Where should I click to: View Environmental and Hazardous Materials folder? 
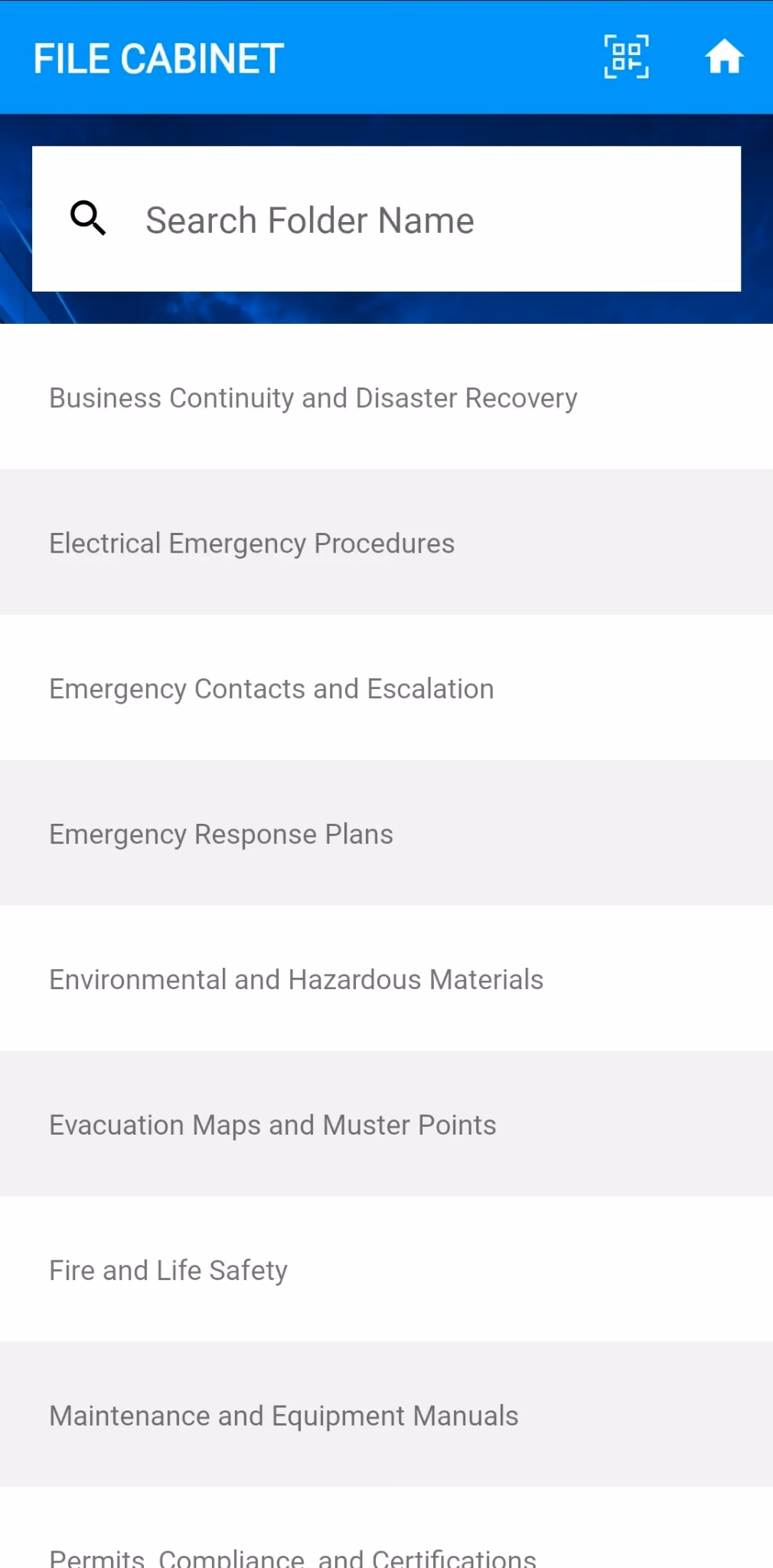click(386, 978)
